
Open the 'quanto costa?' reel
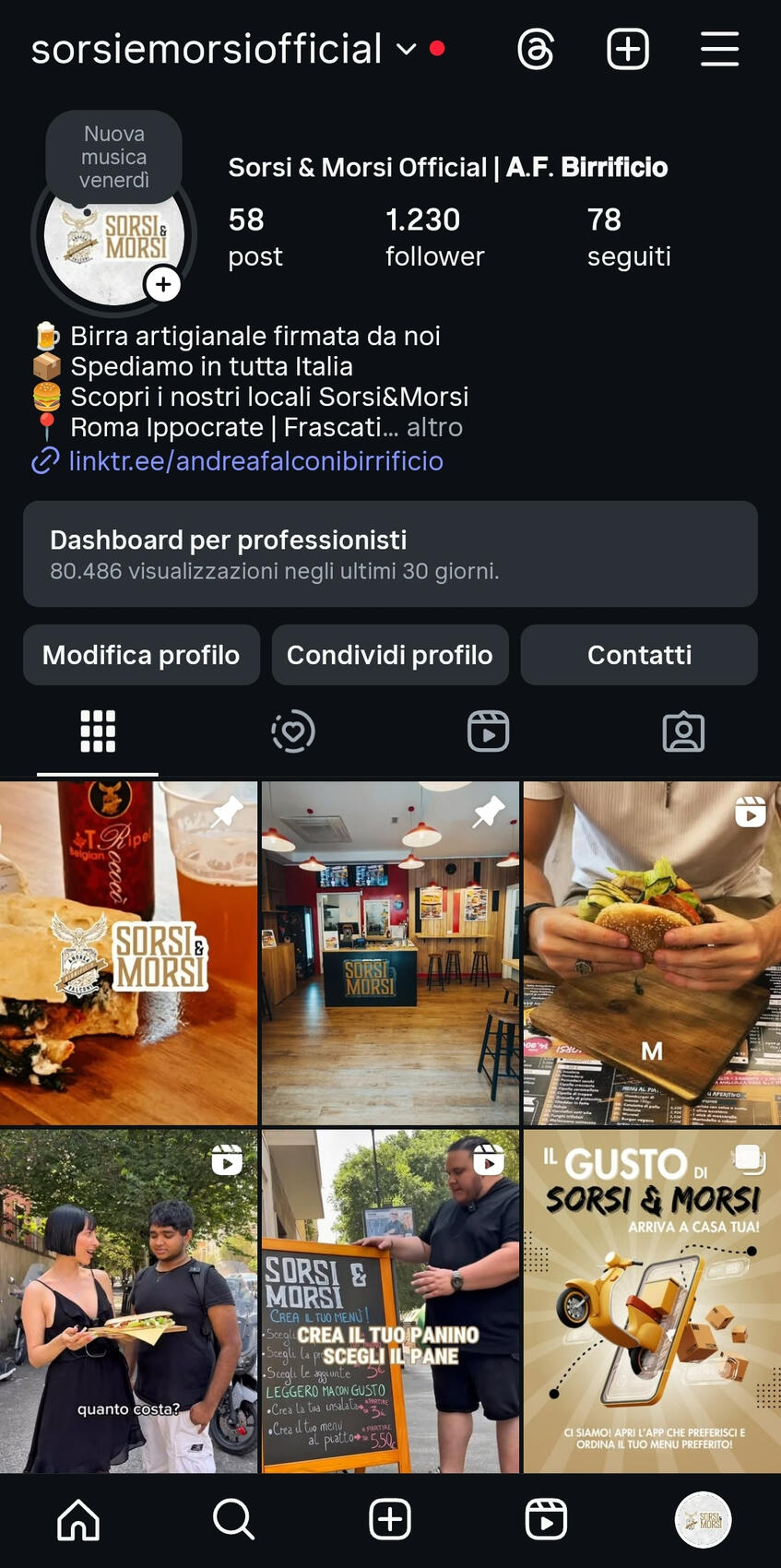tap(128, 1301)
